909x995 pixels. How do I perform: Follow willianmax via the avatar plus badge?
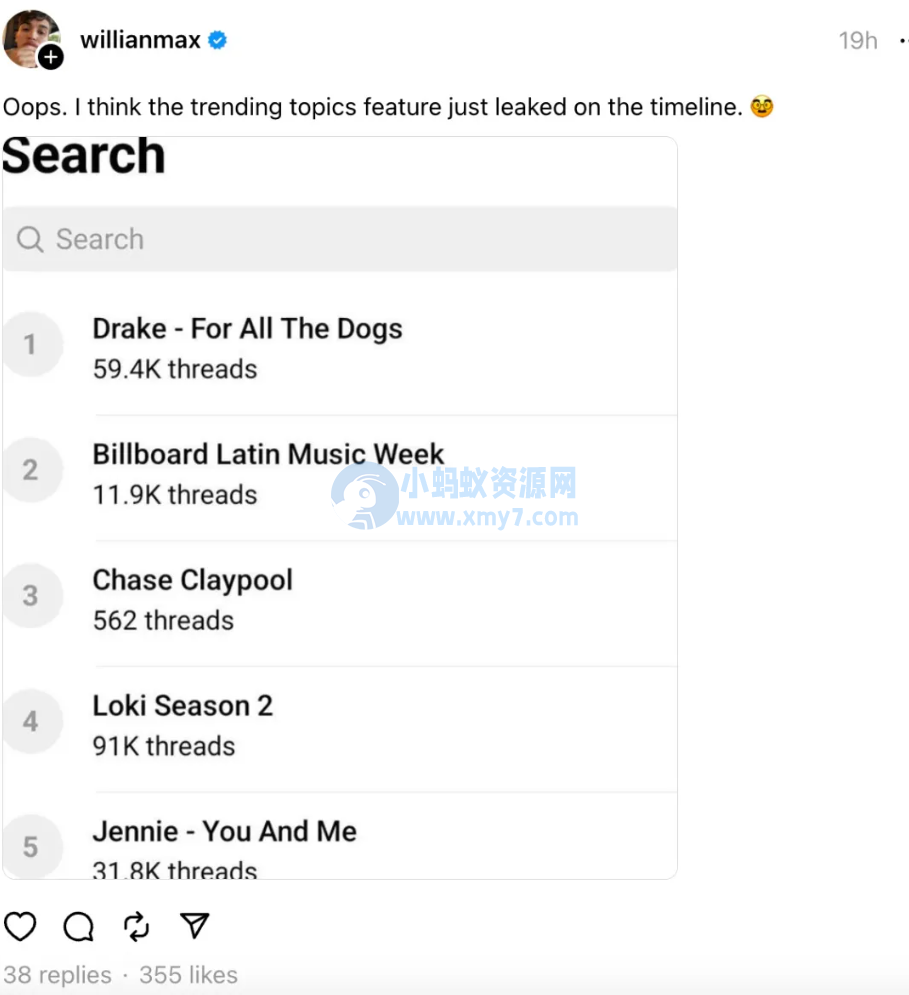[x=51, y=58]
